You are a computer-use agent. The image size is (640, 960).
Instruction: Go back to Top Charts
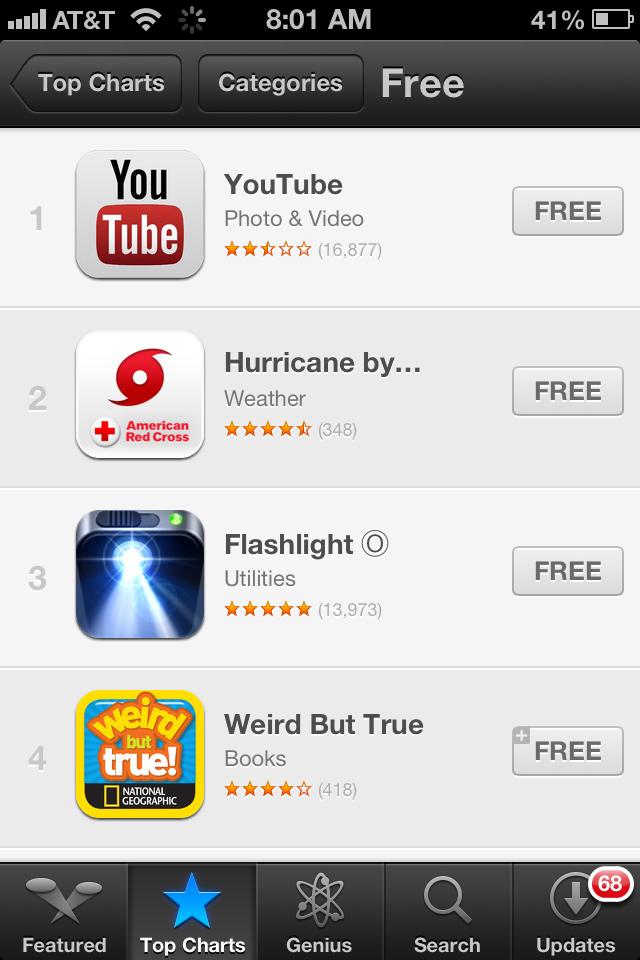(x=98, y=83)
